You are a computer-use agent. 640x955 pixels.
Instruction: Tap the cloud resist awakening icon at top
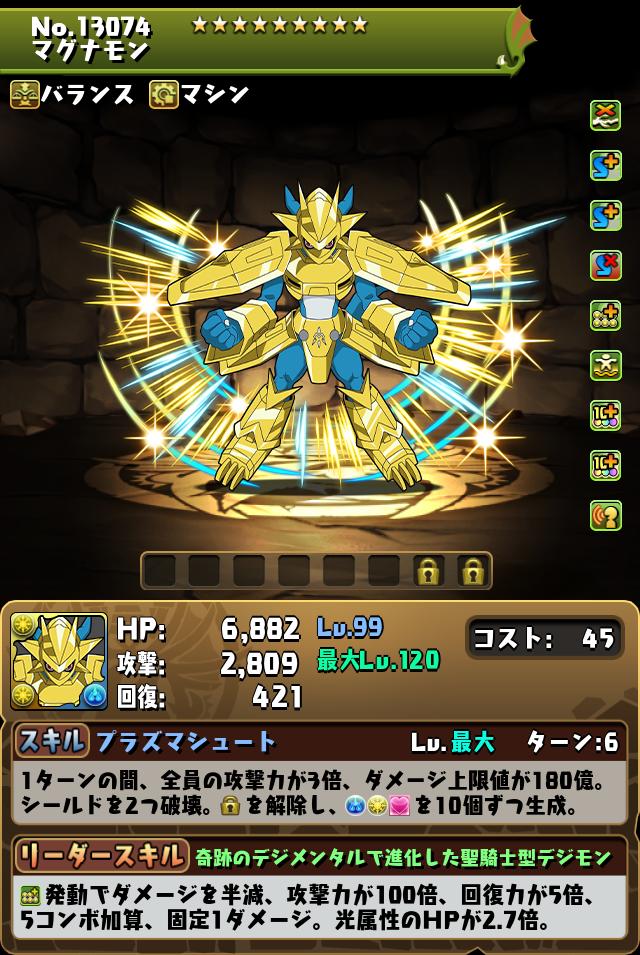[605, 116]
